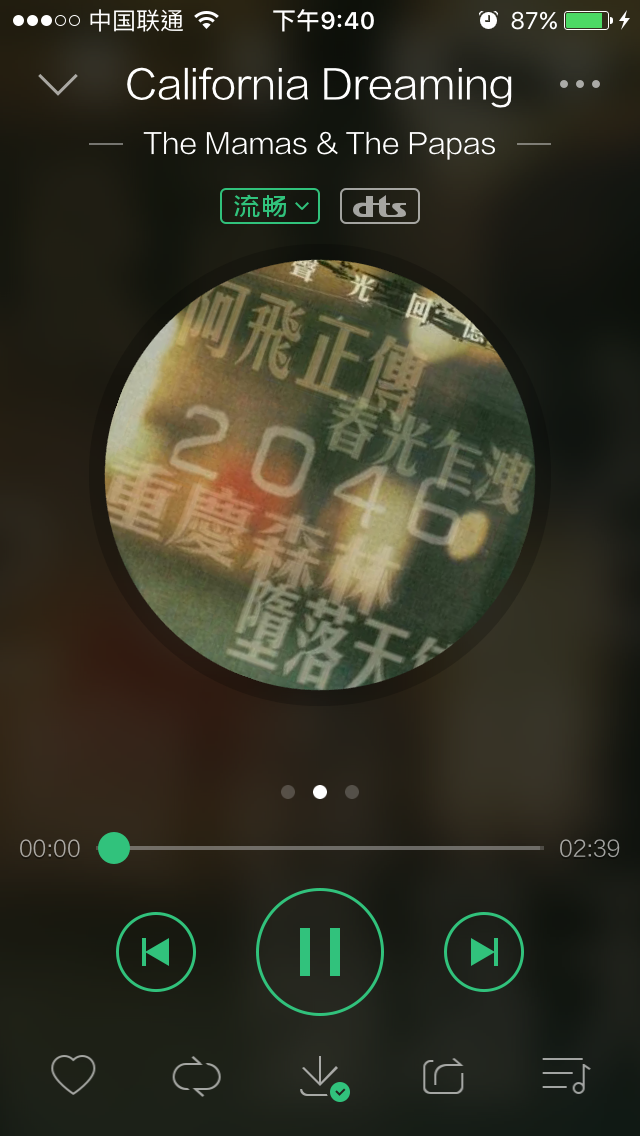Open the current play queue list
Viewport: 640px width, 1136px height.
click(566, 1075)
